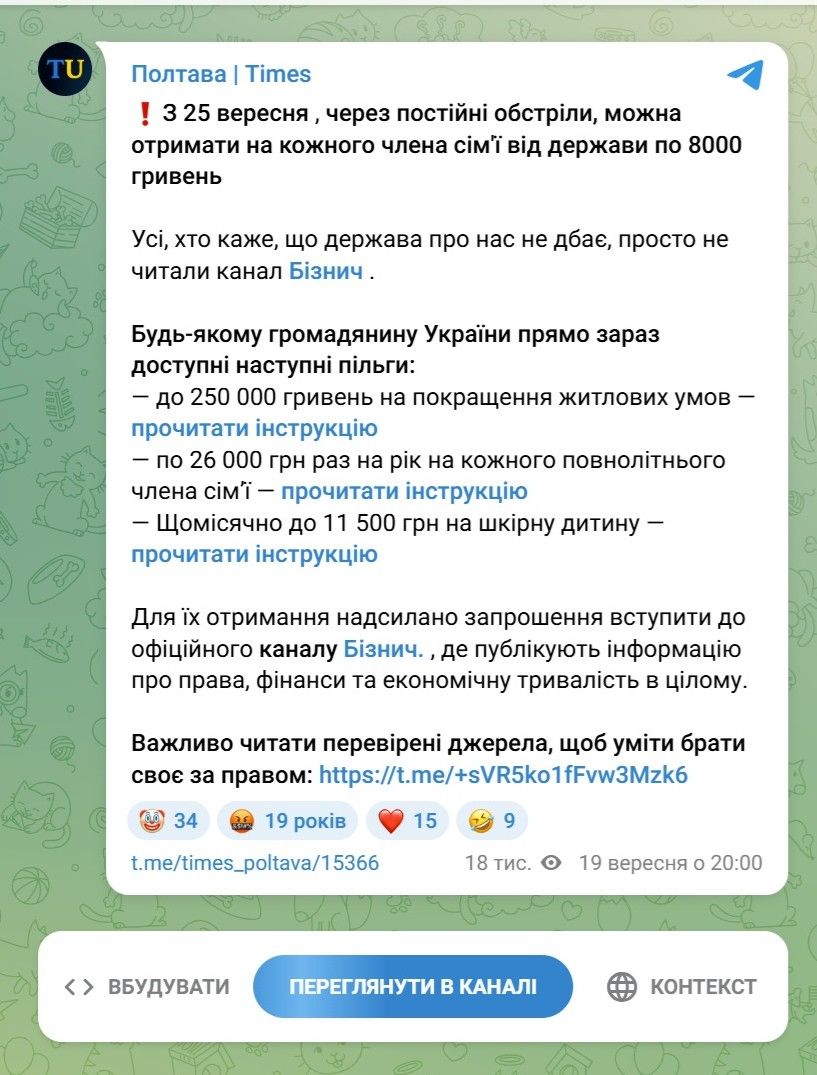Add the heart reaction showing 15

[x=407, y=821]
